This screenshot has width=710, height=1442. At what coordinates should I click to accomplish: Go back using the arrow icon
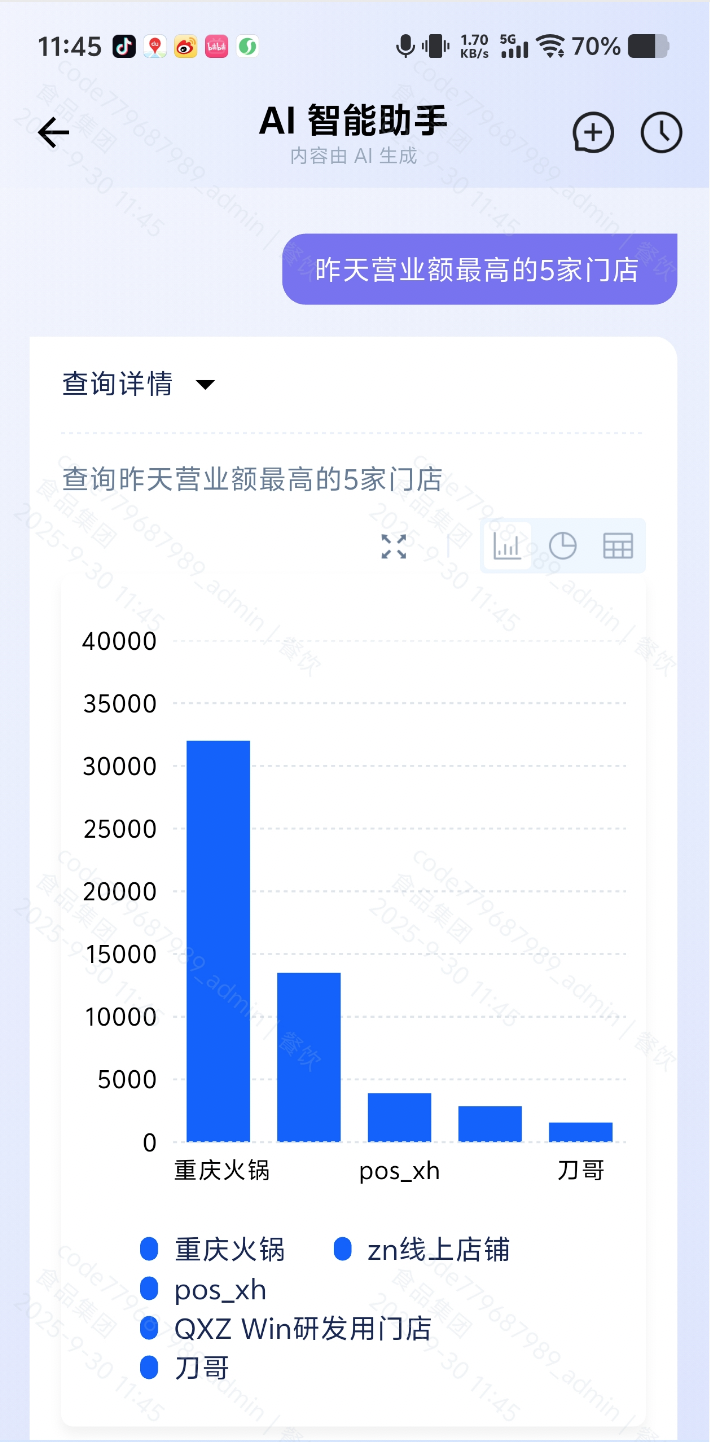point(53,133)
